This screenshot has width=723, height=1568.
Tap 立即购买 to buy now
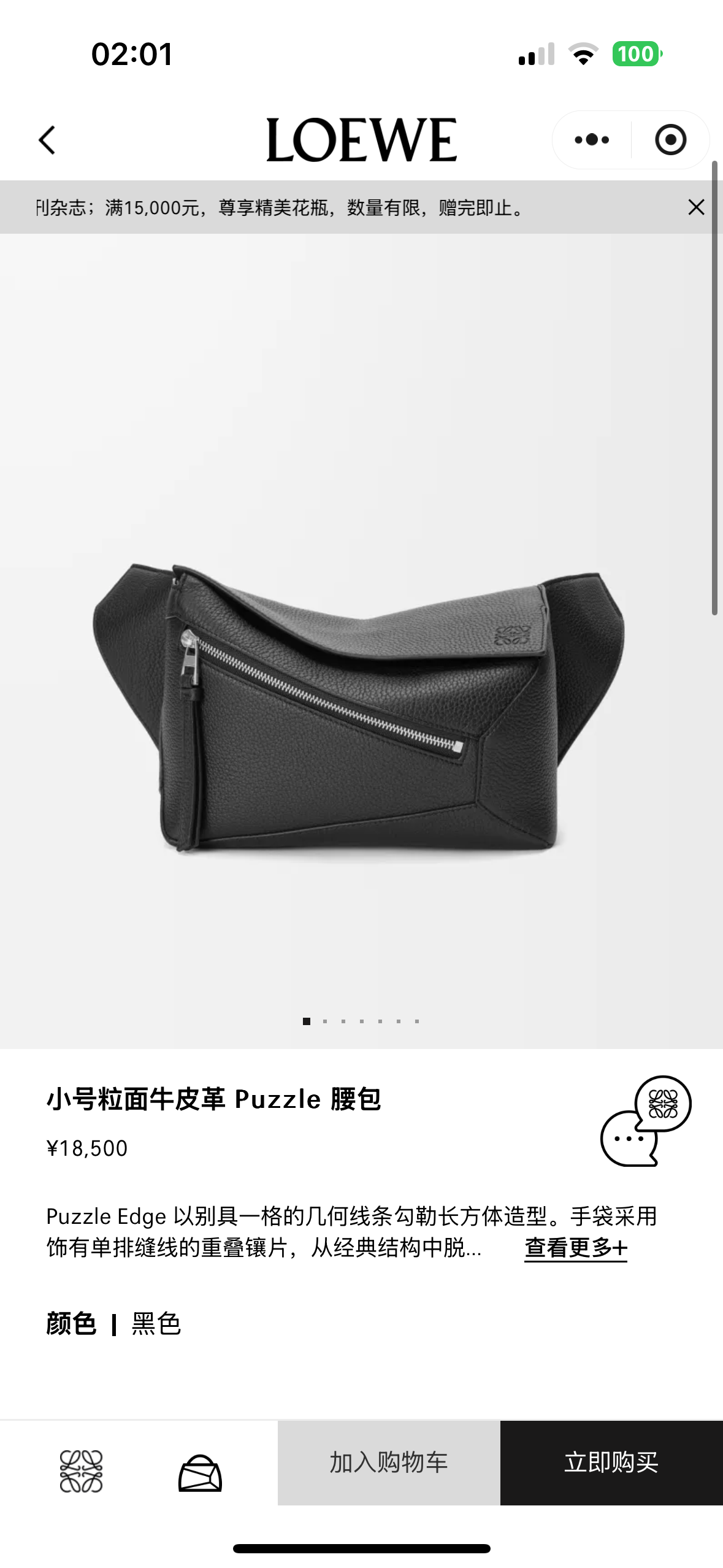[611, 1461]
